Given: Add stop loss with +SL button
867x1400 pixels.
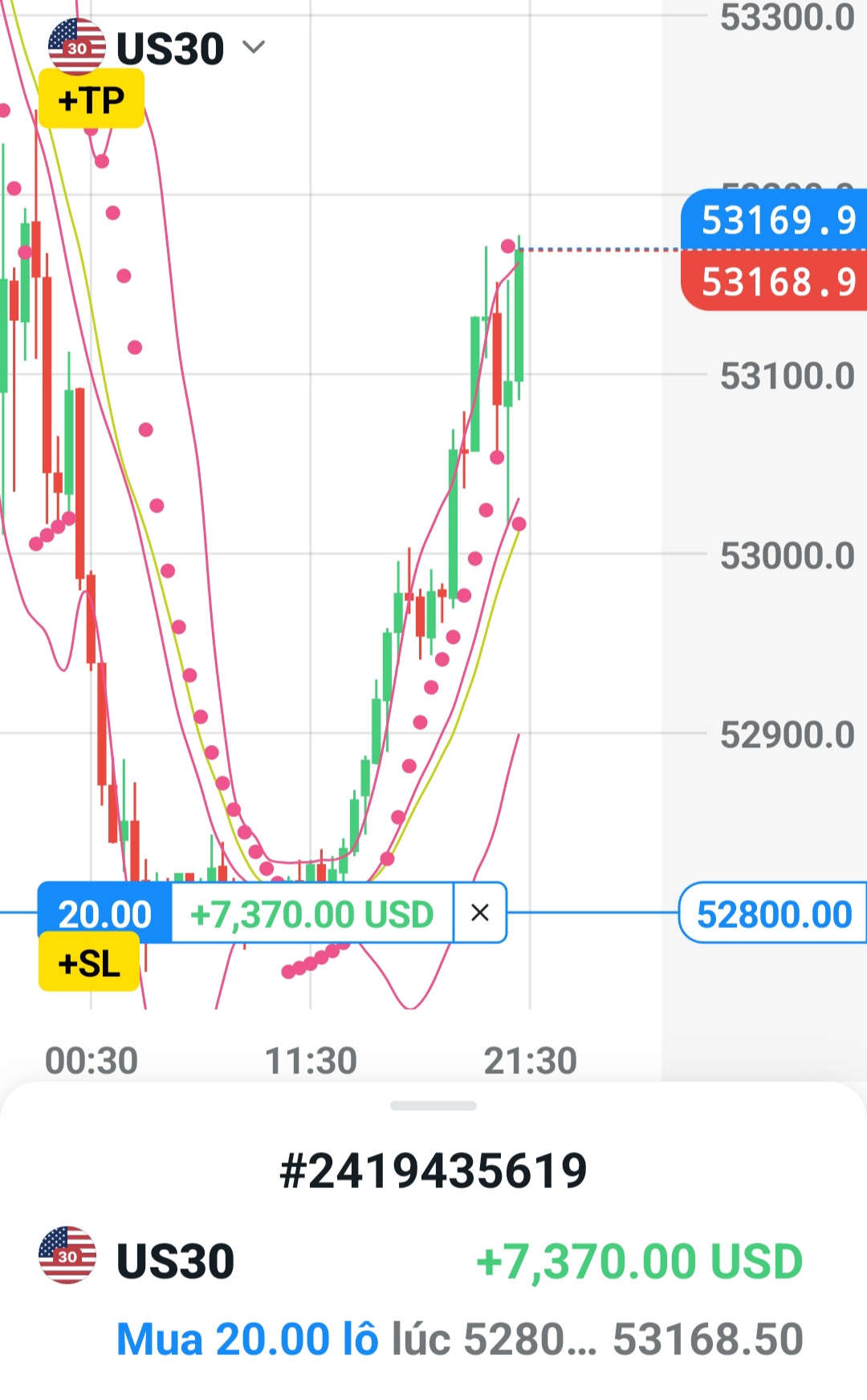Looking at the screenshot, I should coord(89,962).
